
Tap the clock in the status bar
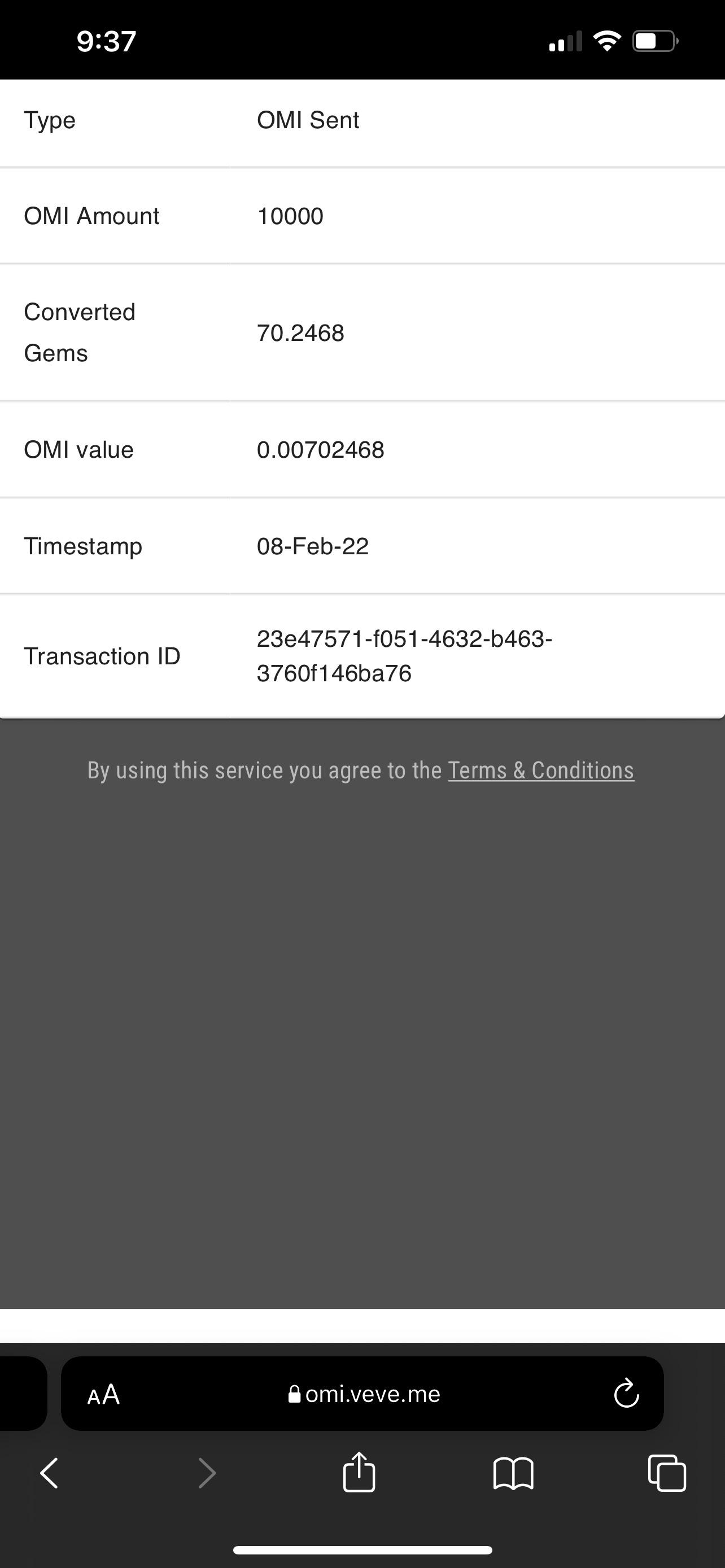pyautogui.click(x=103, y=40)
